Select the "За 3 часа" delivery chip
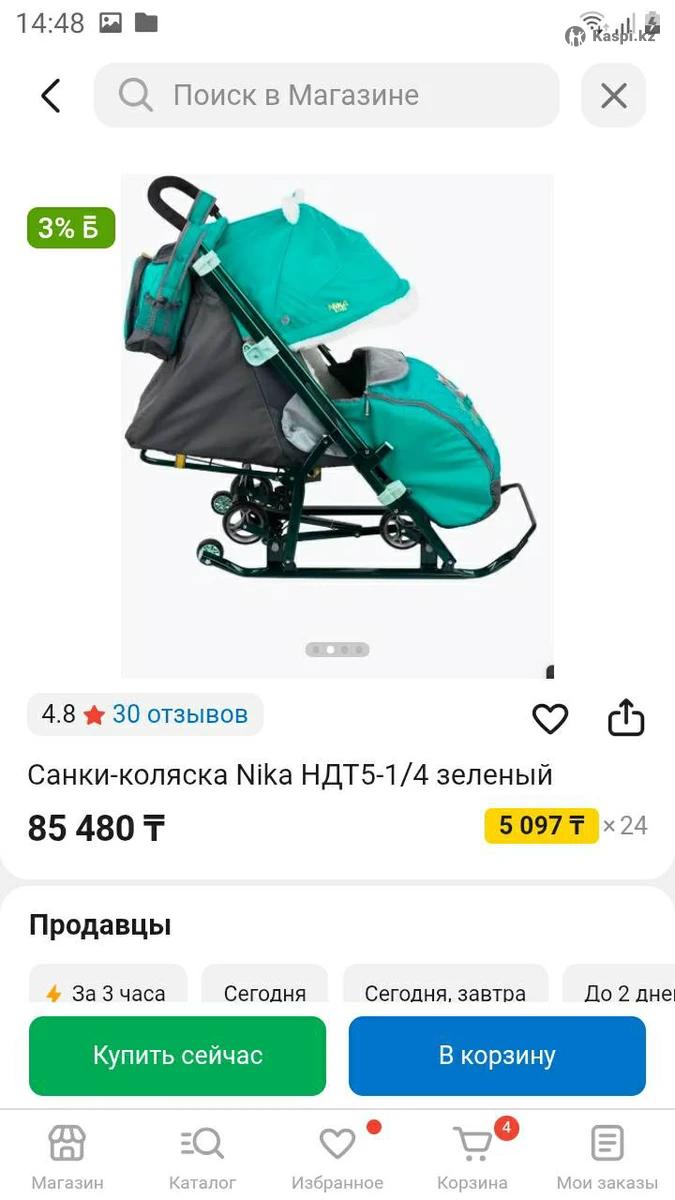This screenshot has width=675, height=1200. [x=107, y=992]
